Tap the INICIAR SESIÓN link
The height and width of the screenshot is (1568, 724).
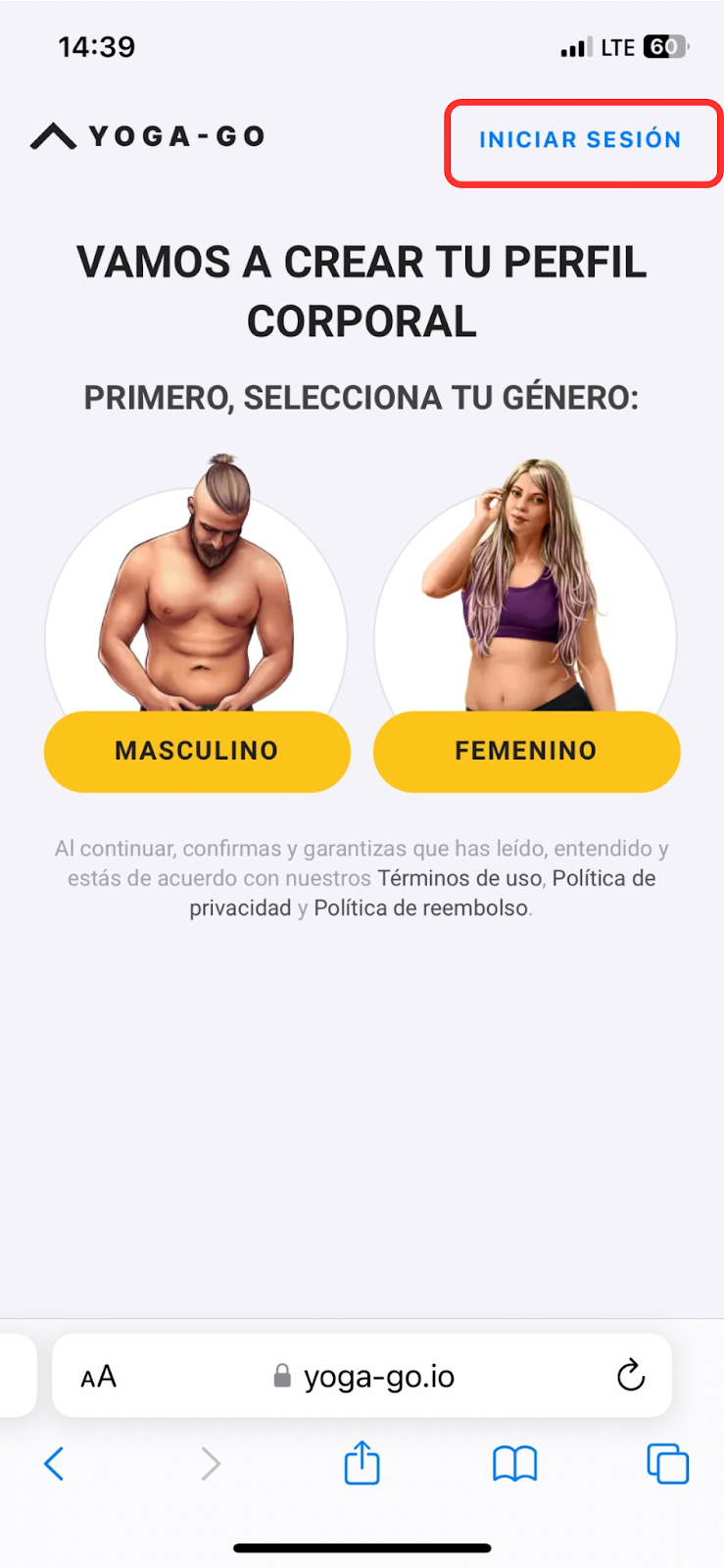pyautogui.click(x=580, y=140)
